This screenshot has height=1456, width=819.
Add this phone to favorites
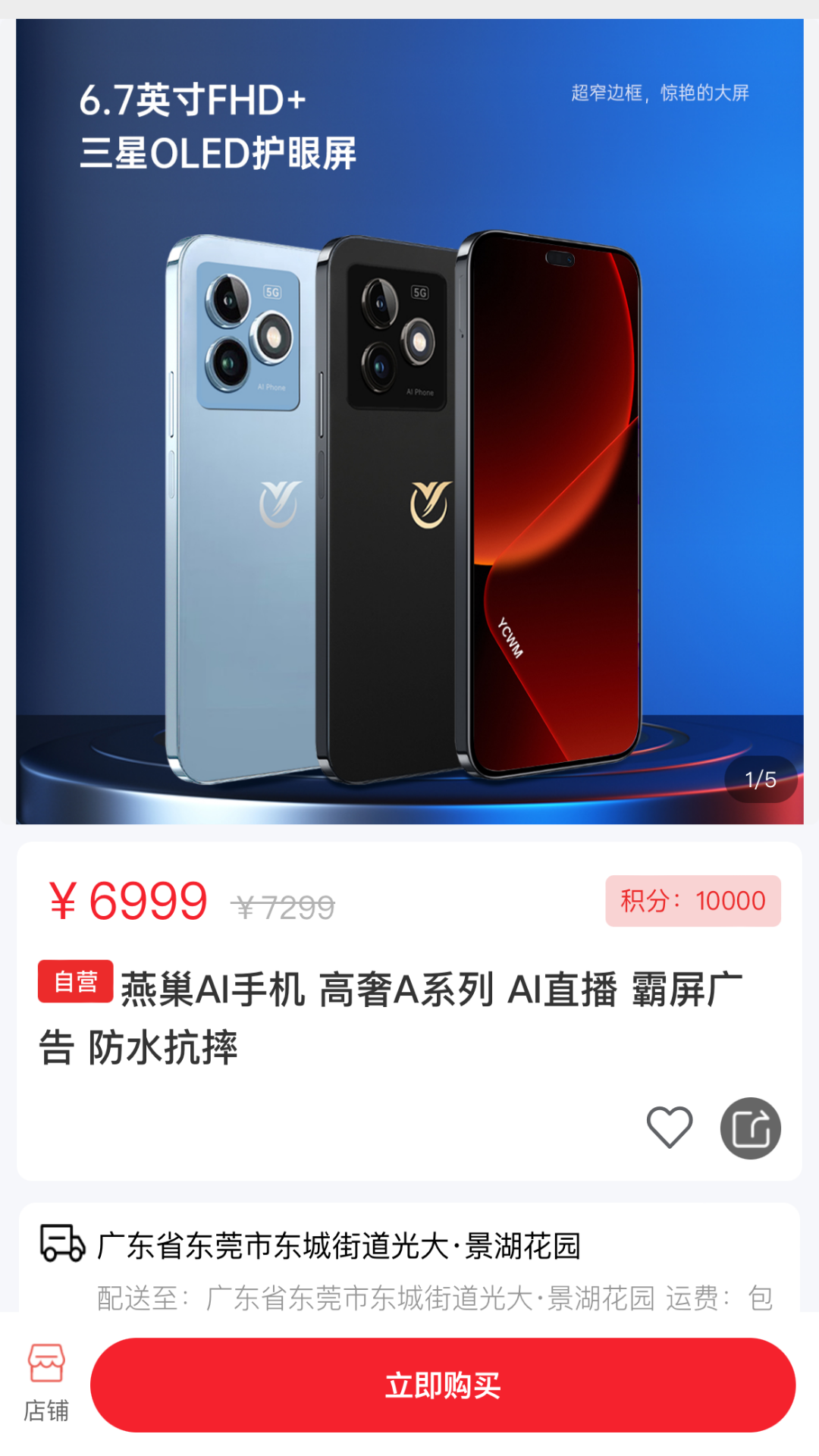(669, 1127)
